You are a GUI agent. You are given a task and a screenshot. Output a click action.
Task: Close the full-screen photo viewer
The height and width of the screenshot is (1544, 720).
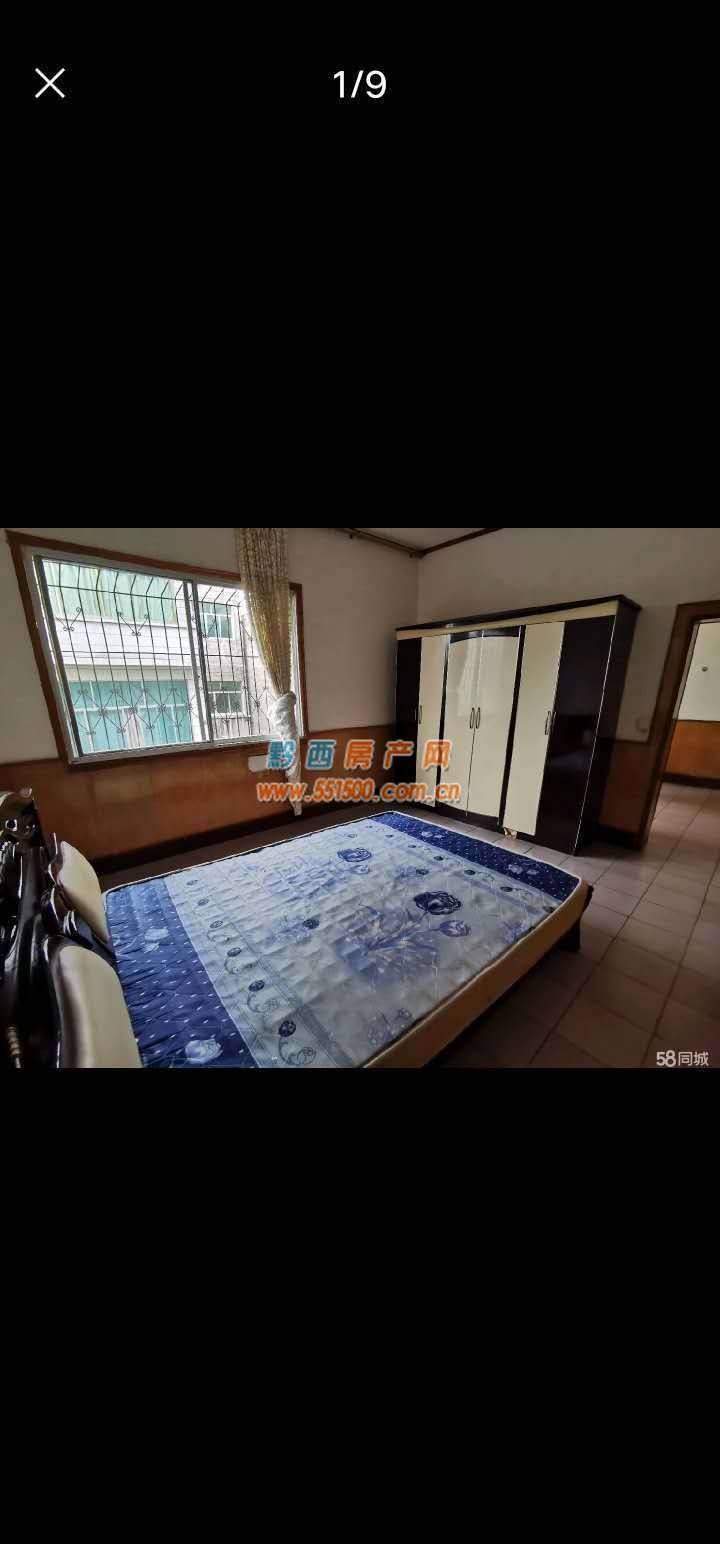pos(50,84)
